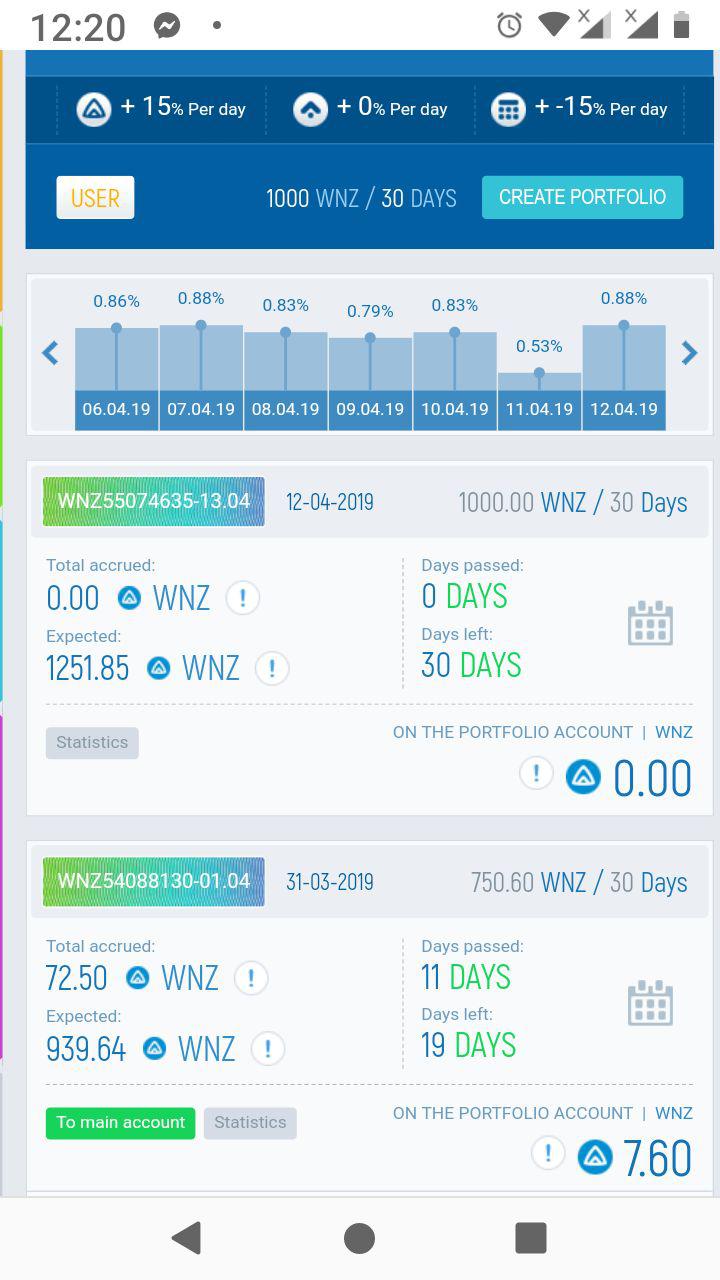Show later dates in the chart

click(x=689, y=353)
